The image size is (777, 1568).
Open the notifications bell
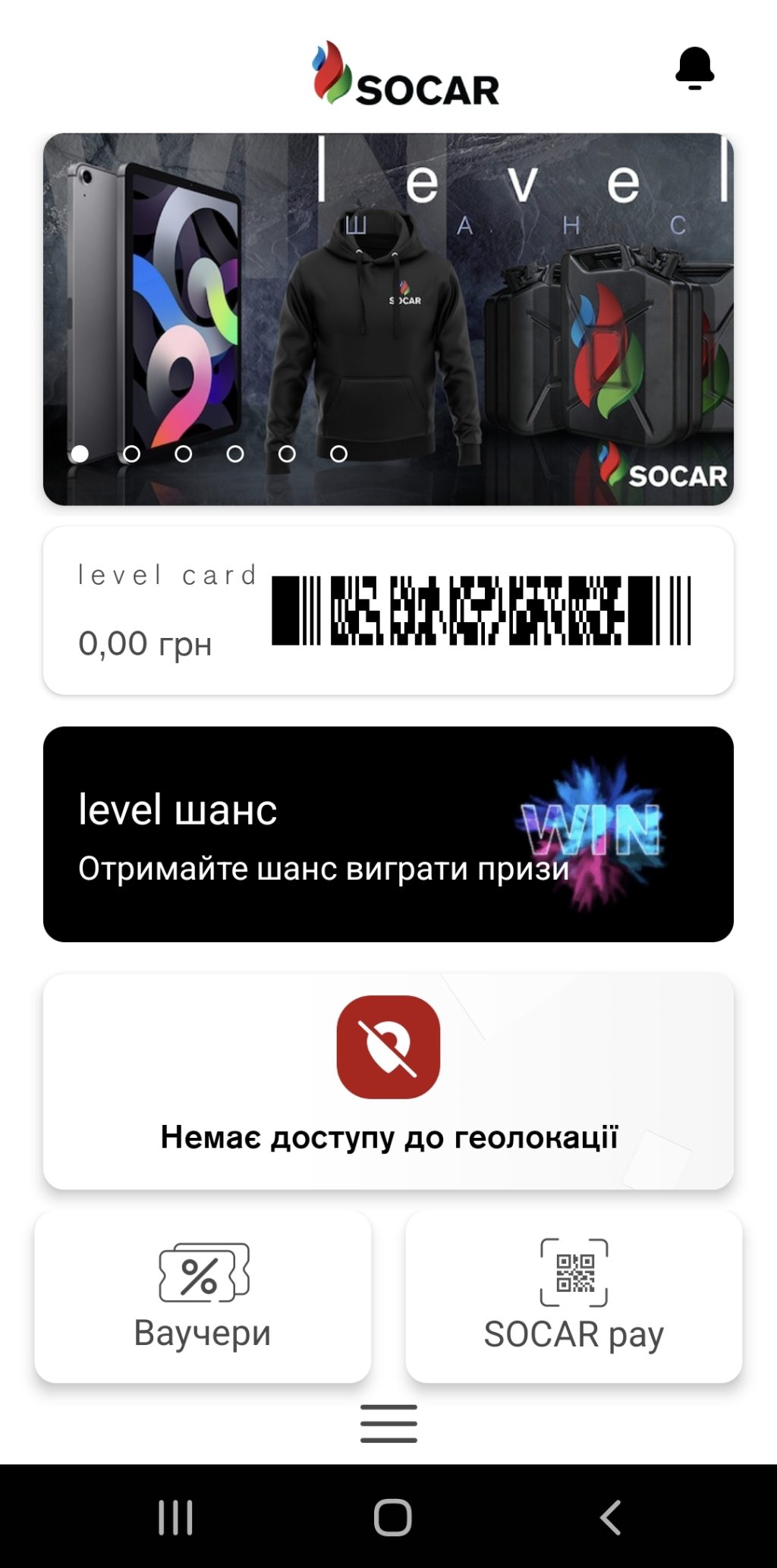694,68
